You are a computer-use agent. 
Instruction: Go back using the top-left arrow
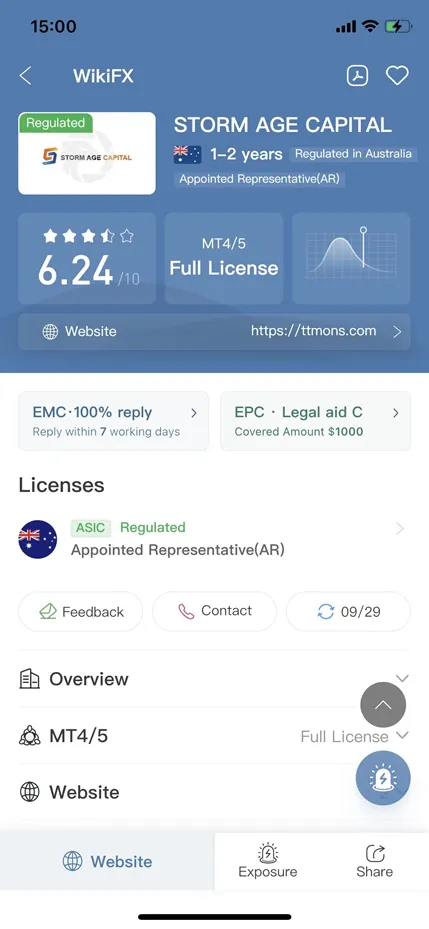point(25,76)
